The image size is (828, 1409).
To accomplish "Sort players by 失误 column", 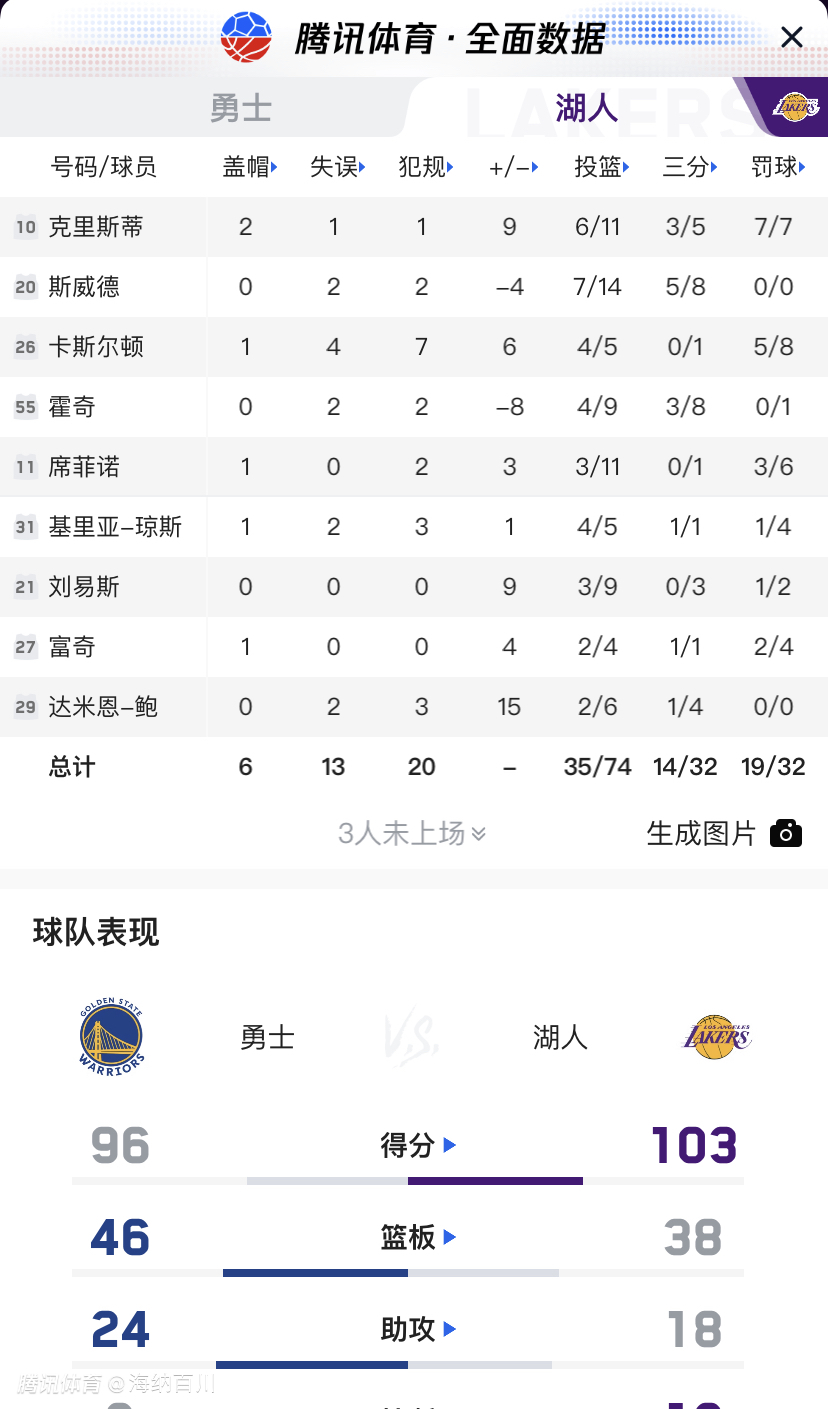I will tap(337, 167).
